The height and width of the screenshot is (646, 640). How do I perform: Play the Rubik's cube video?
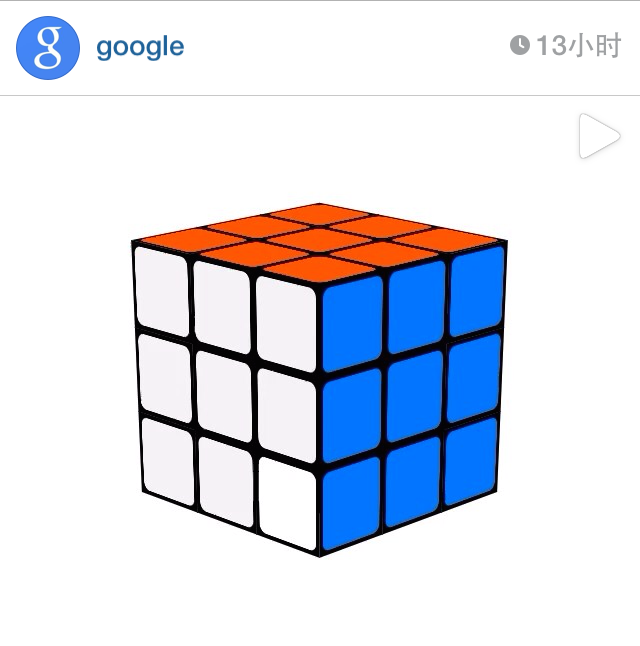[599, 136]
